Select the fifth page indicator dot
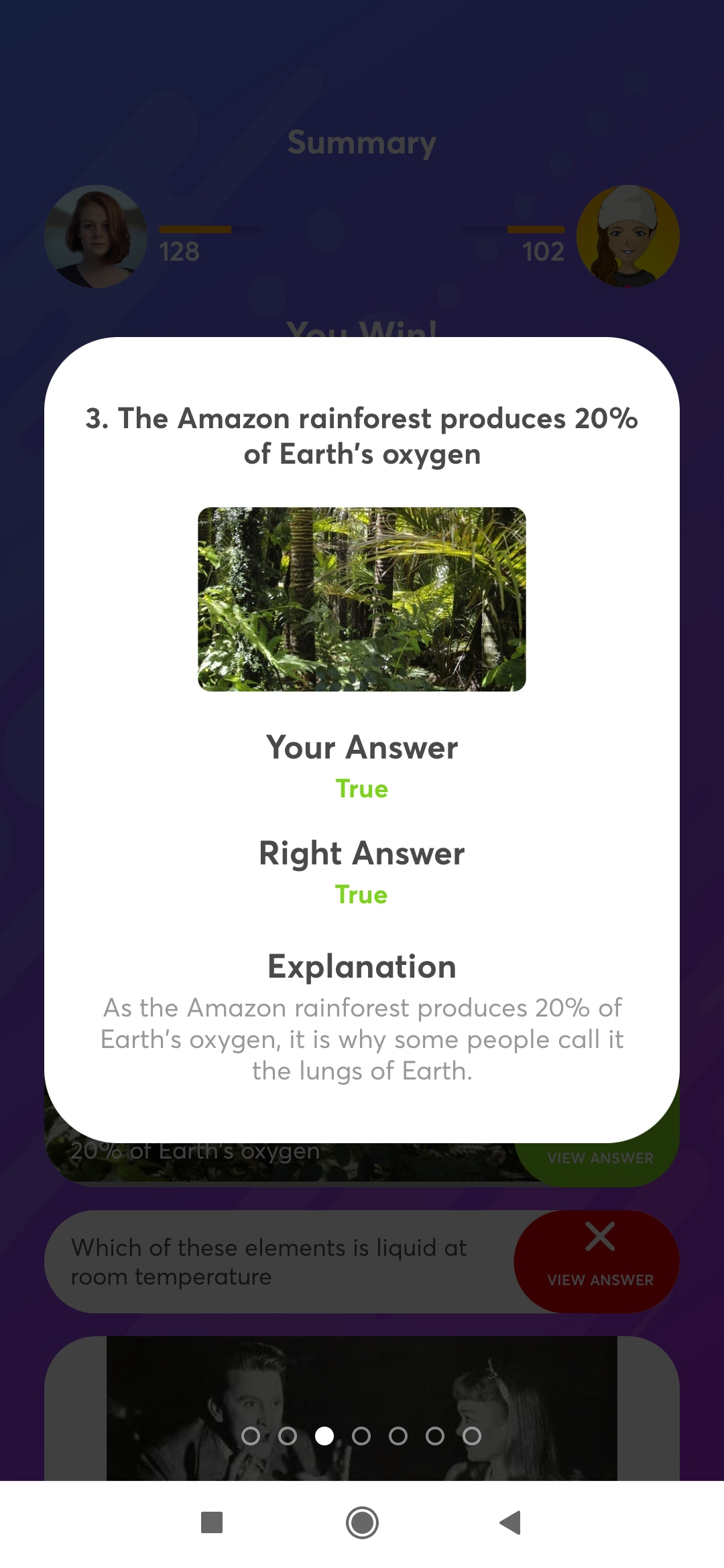The height and width of the screenshot is (1568, 724). click(x=398, y=1436)
